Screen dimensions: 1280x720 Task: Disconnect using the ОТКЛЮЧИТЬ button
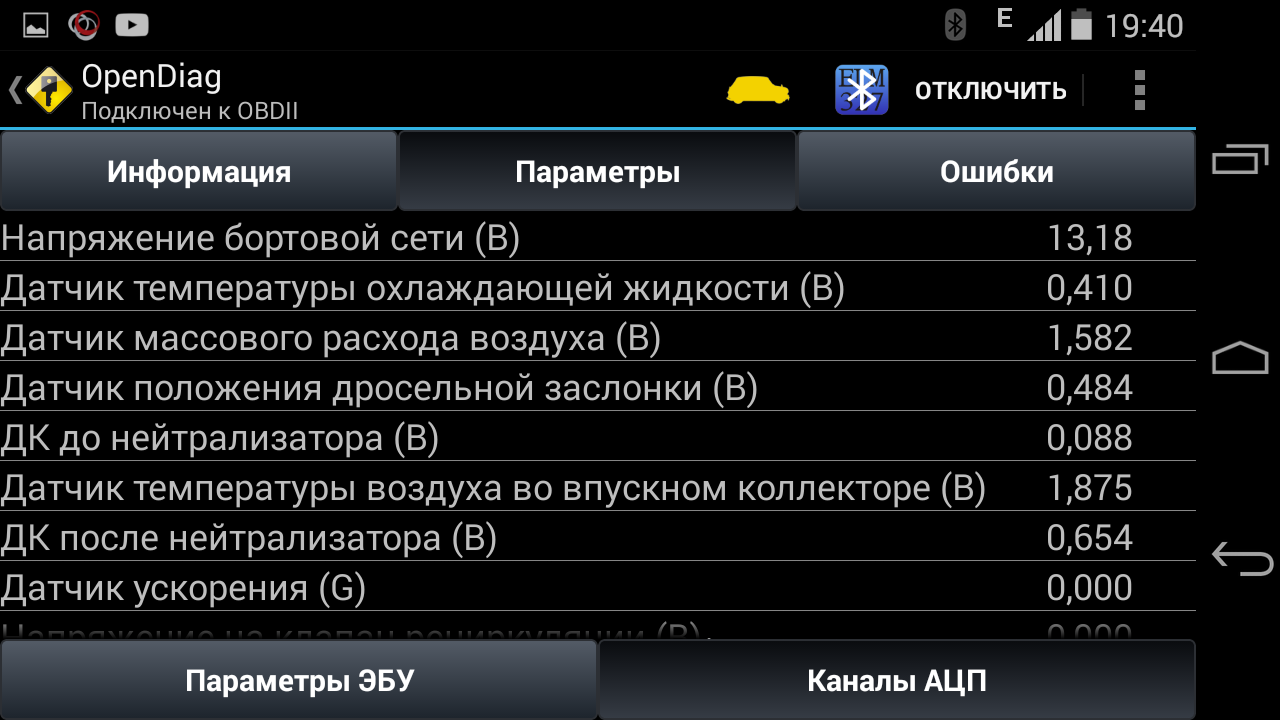click(990, 91)
